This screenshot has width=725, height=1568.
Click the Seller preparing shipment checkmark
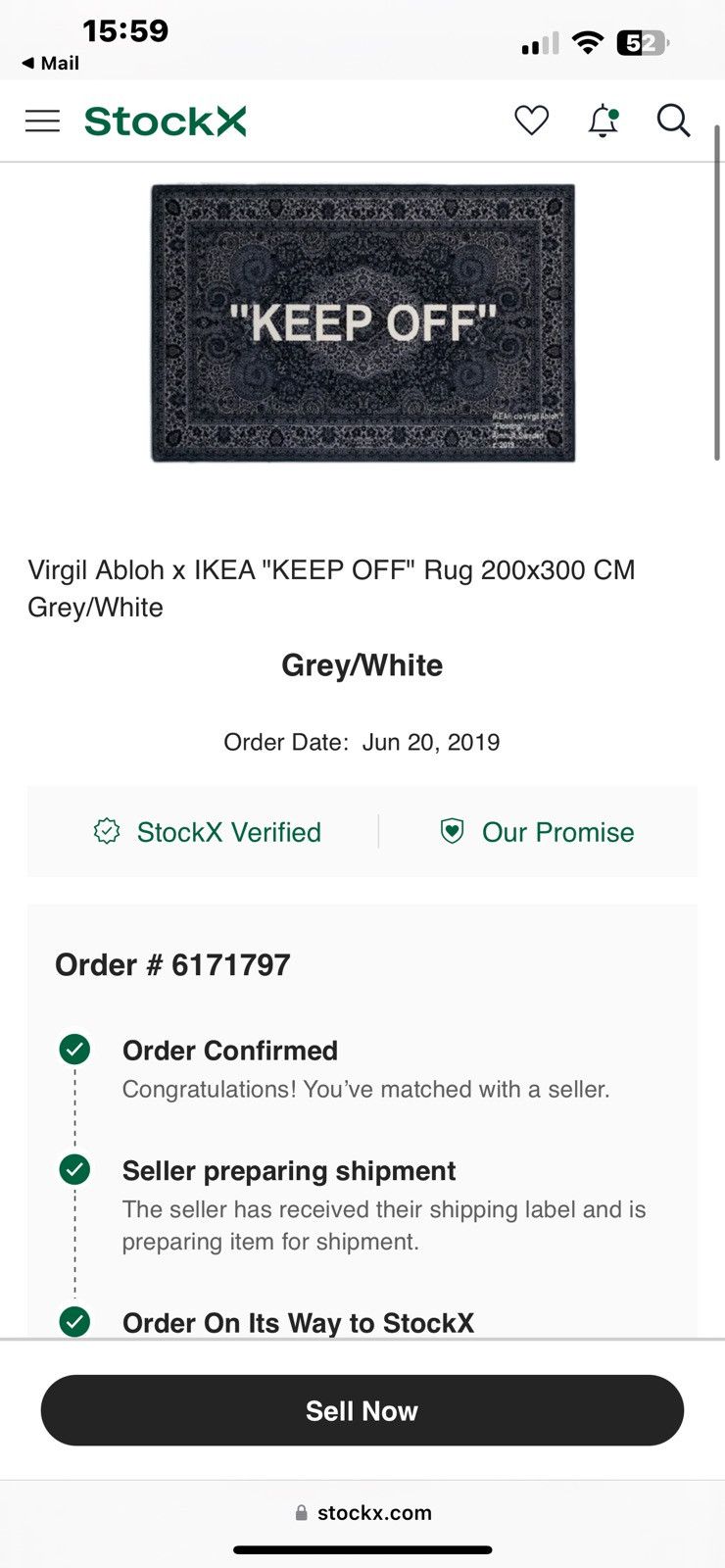pos(74,1170)
